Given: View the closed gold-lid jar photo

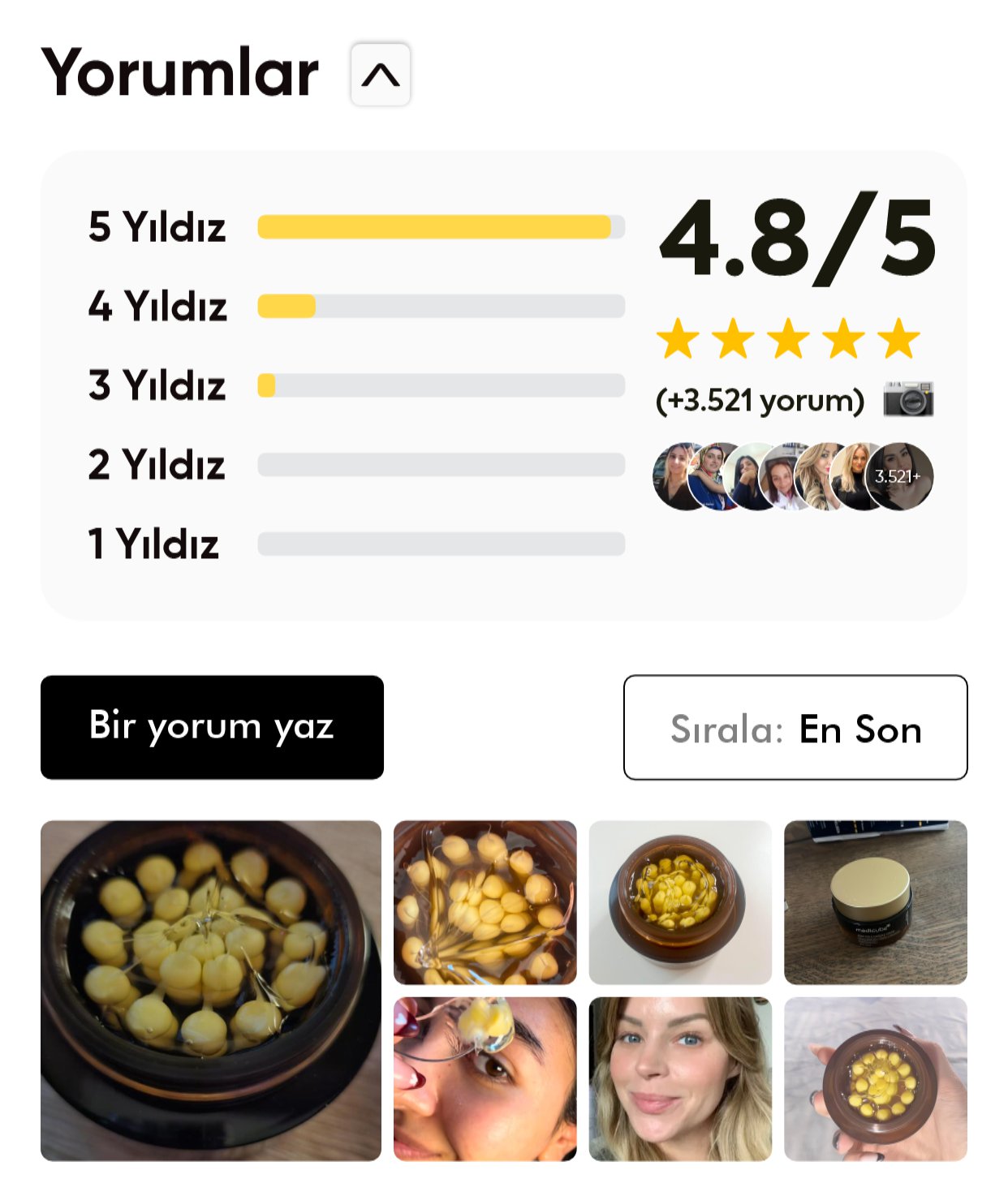Looking at the screenshot, I should pos(876,902).
